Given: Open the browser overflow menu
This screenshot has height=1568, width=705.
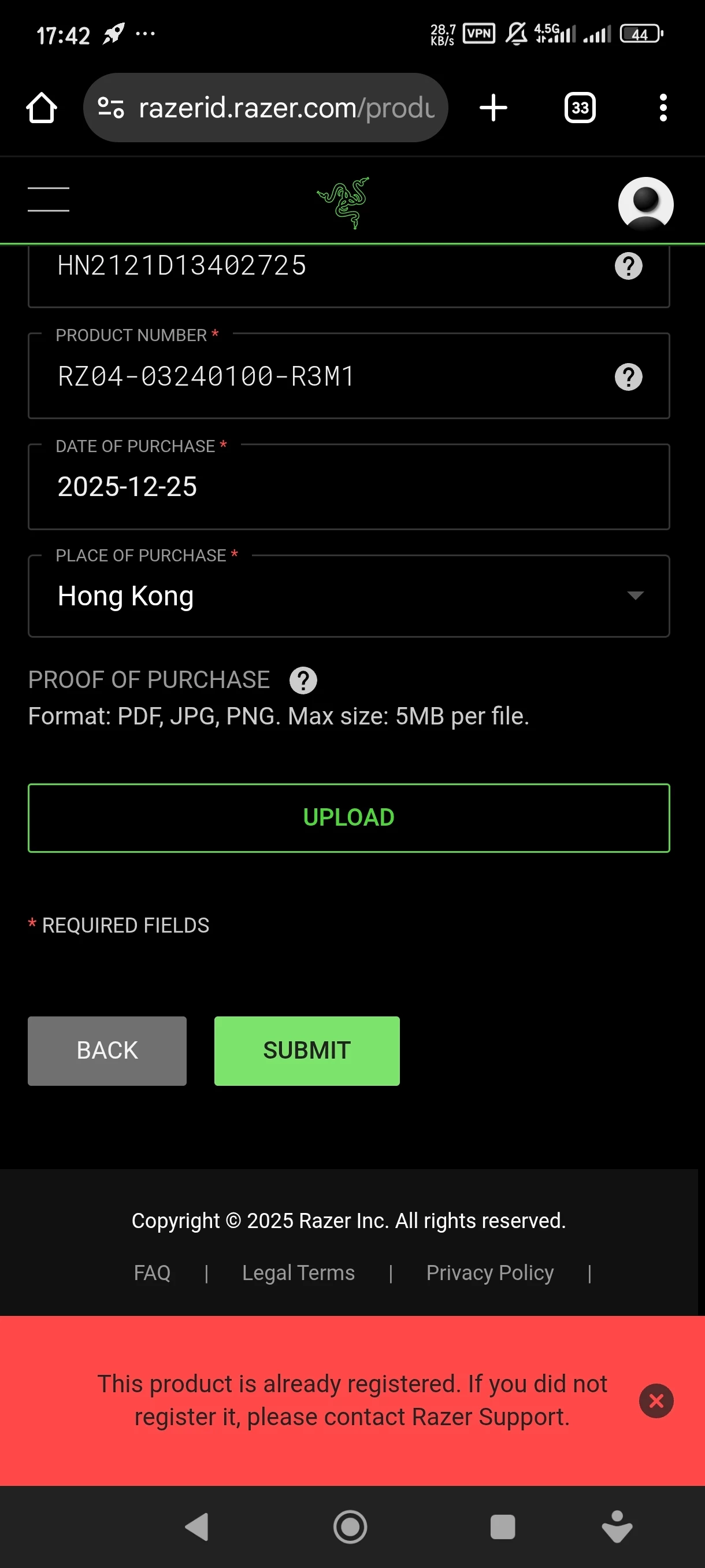Looking at the screenshot, I should point(663,108).
